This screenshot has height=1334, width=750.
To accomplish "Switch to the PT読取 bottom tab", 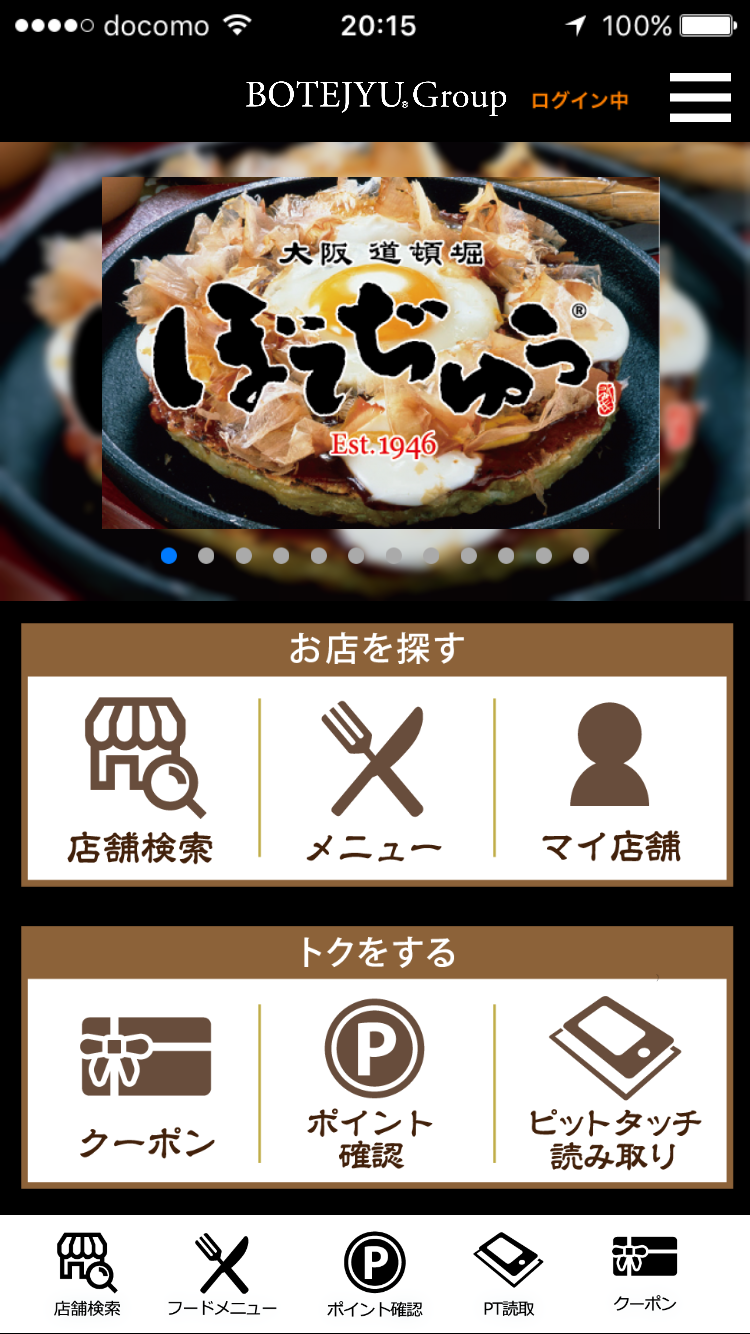I will click(508, 1274).
